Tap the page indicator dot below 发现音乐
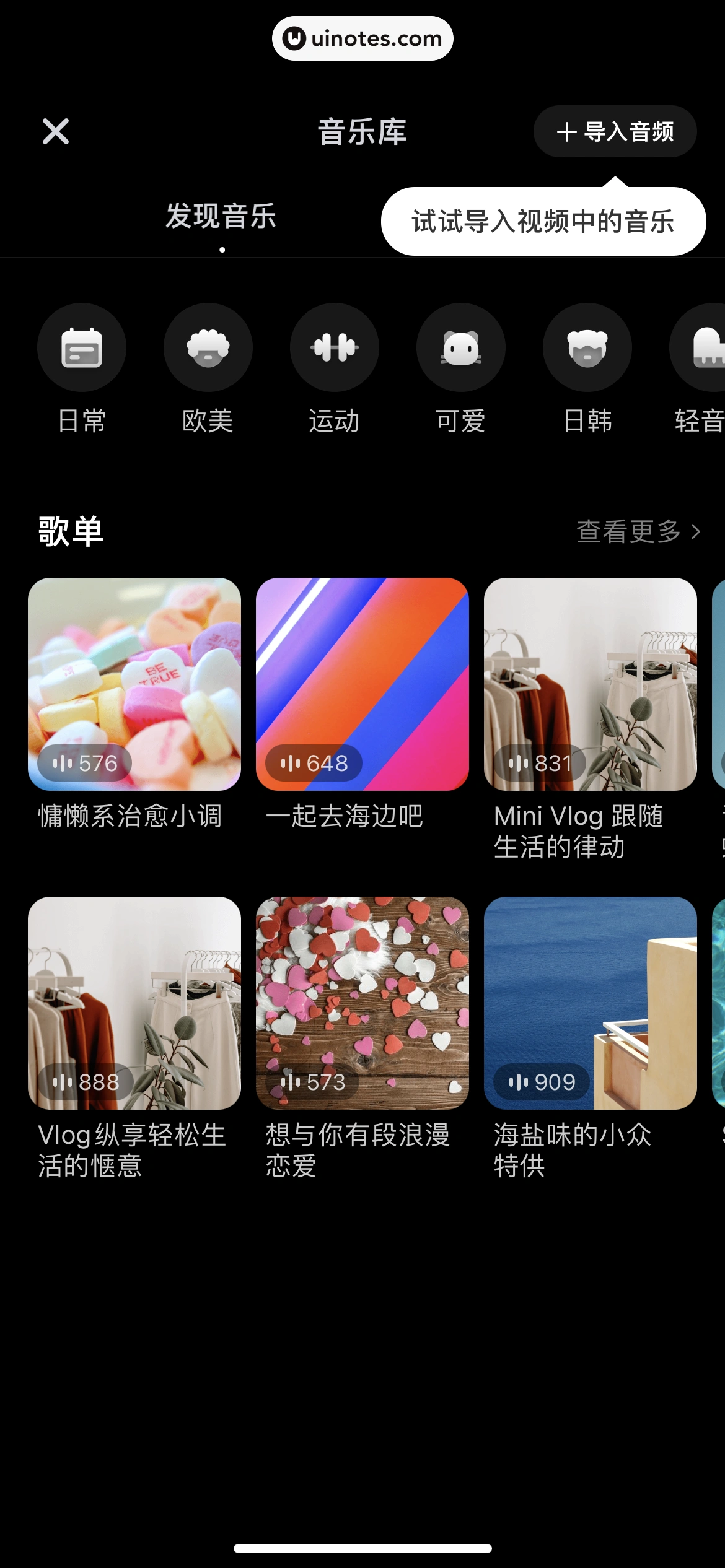Image resolution: width=725 pixels, height=1568 pixels. pyautogui.click(x=221, y=250)
